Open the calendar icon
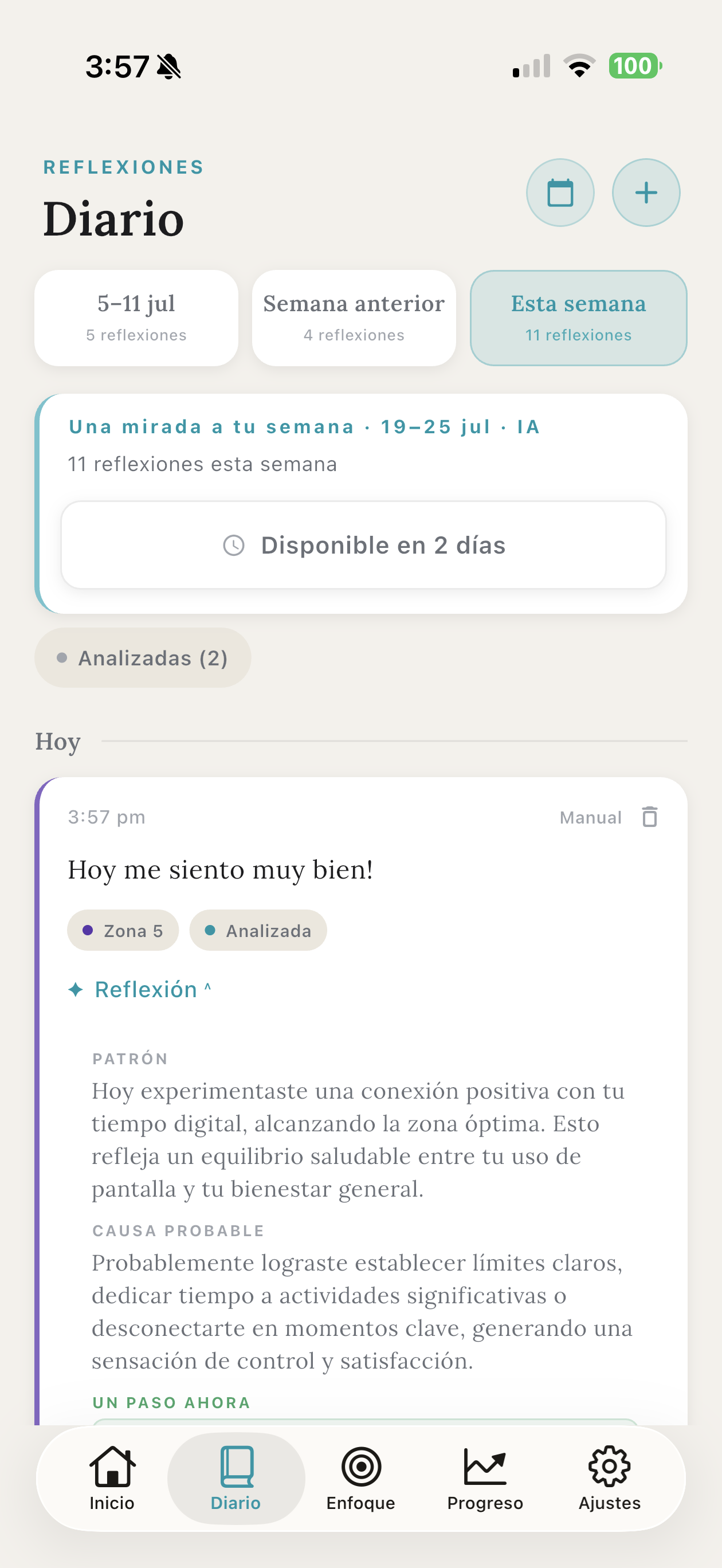The height and width of the screenshot is (1568, 722). [x=560, y=193]
